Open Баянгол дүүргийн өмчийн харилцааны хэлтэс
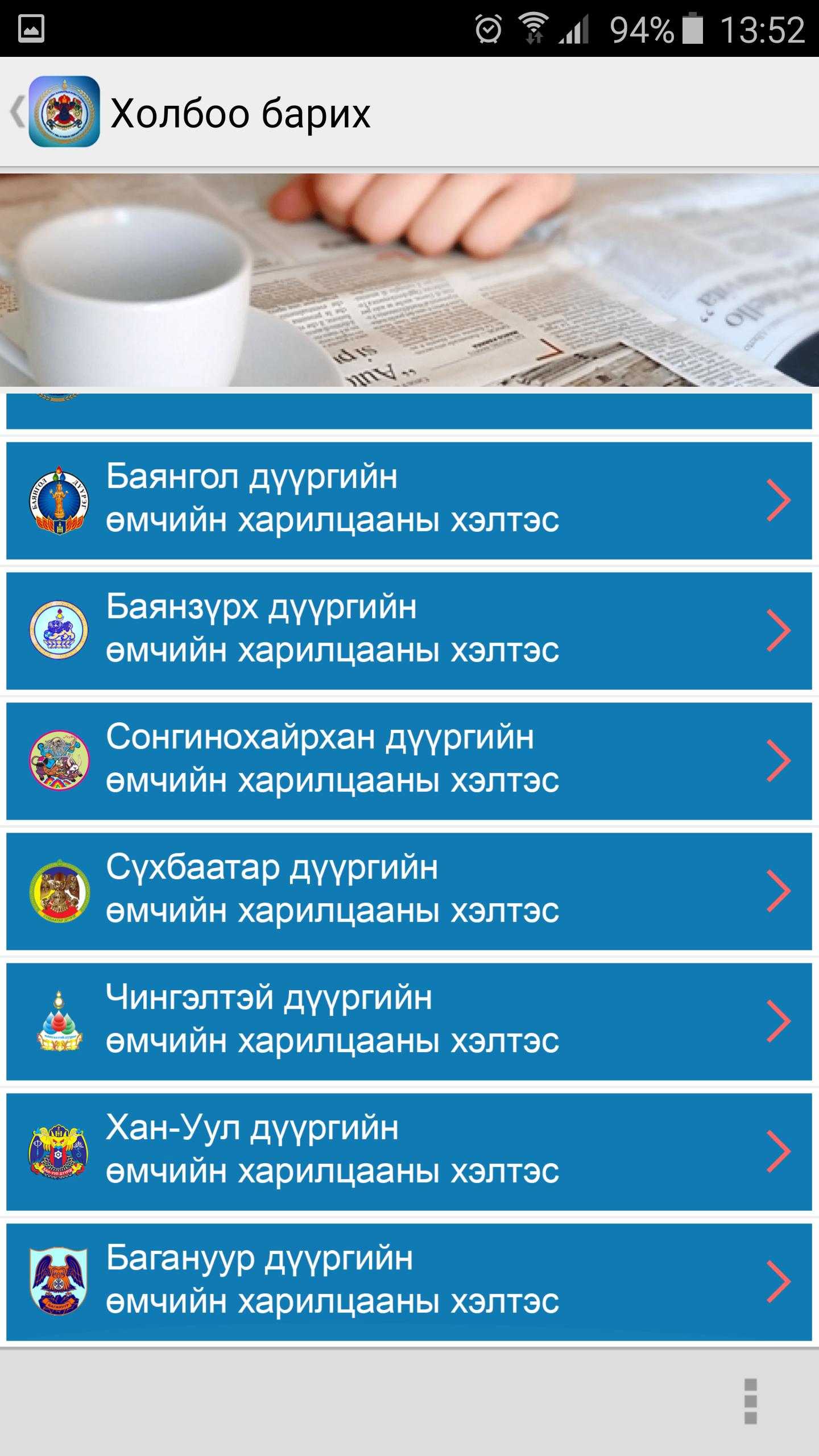 (x=408, y=500)
